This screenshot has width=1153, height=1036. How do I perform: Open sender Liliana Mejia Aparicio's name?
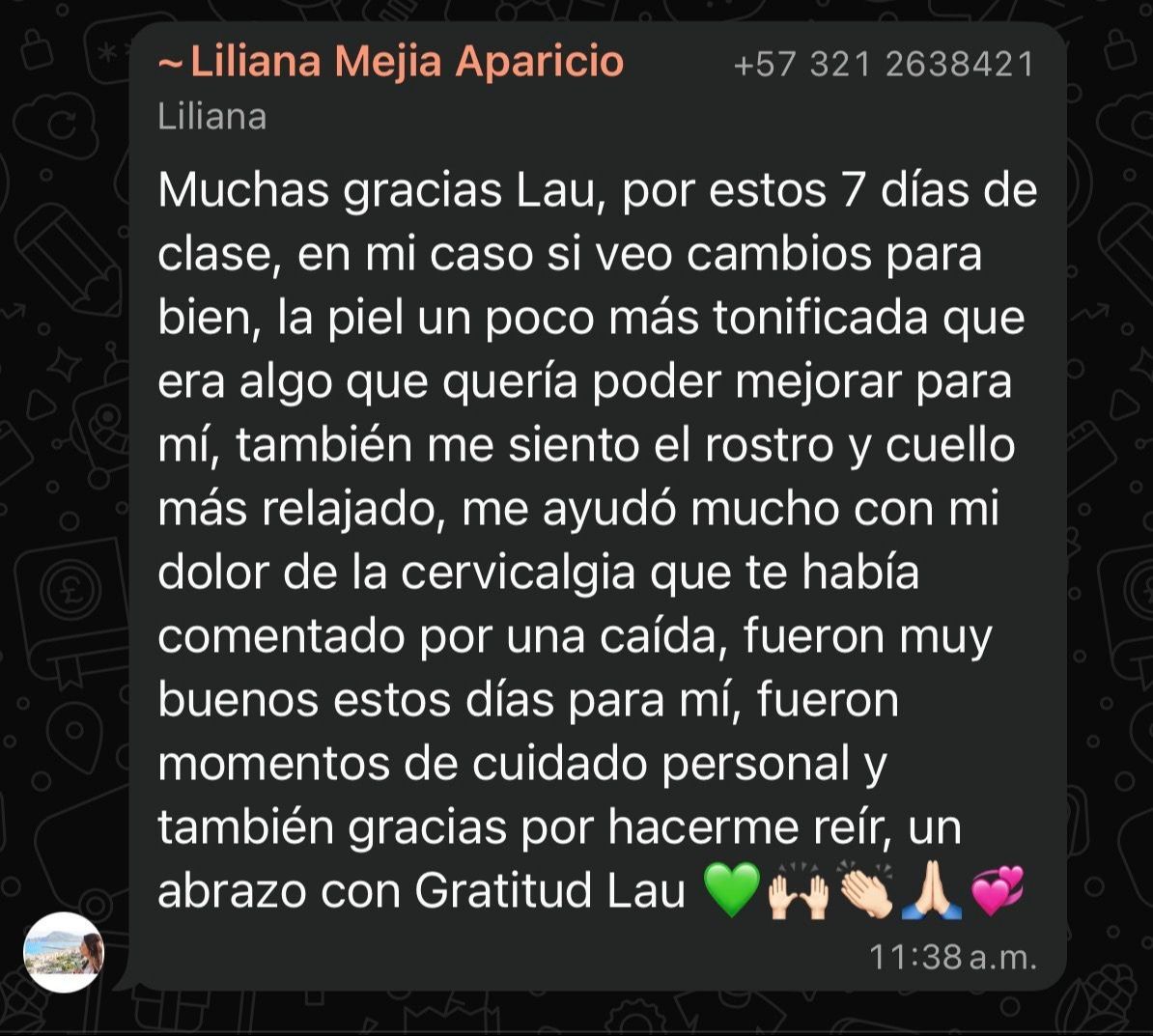coord(391,62)
